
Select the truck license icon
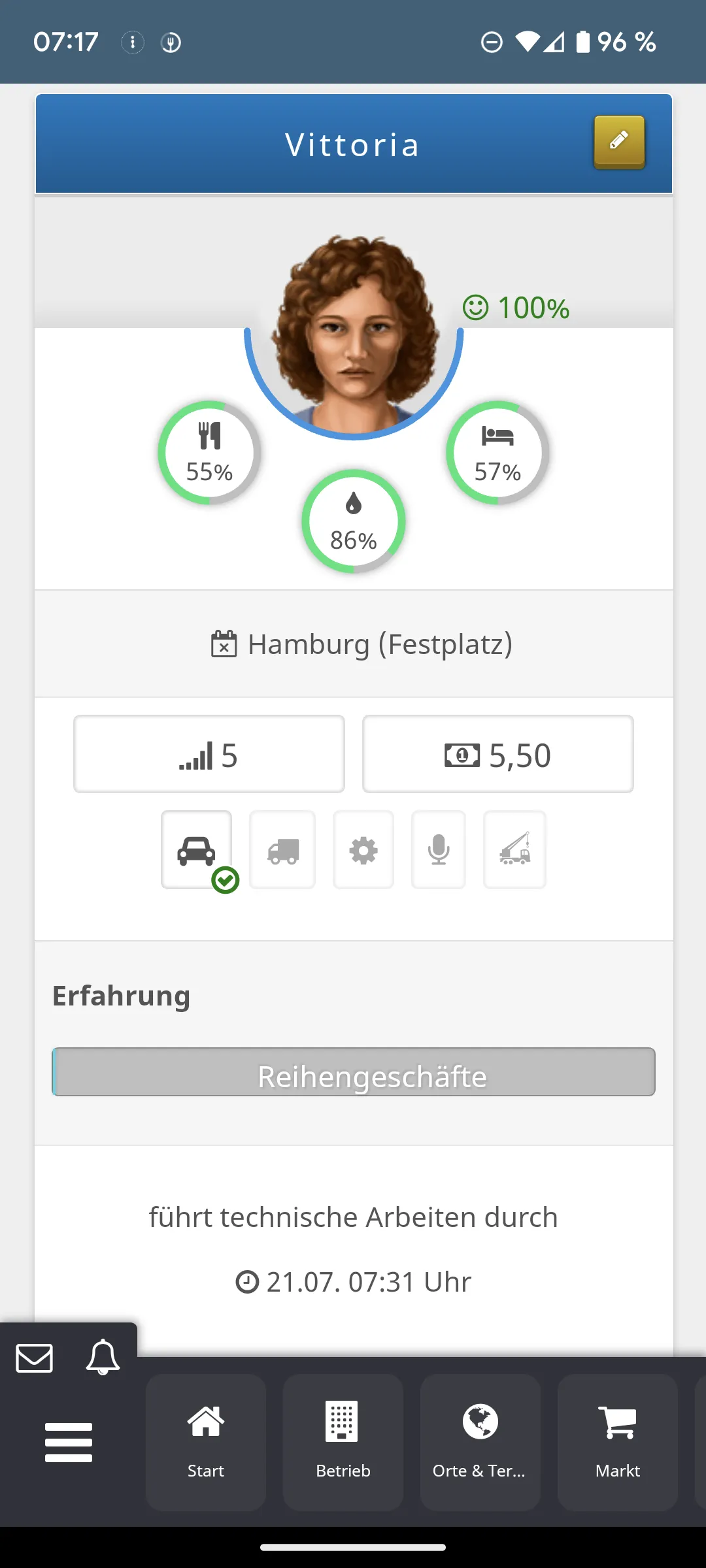282,849
